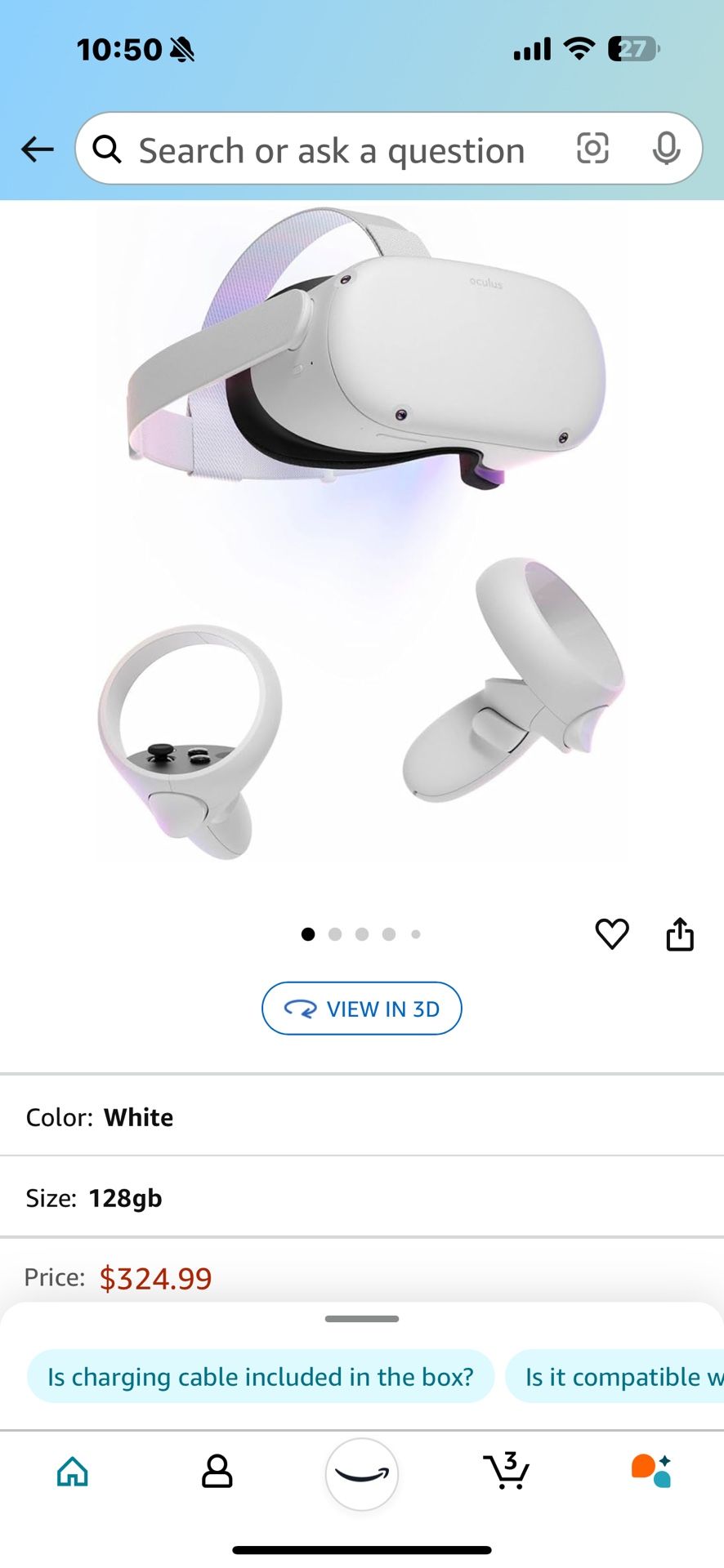Share this product
Screen dimensions: 724x1568
tap(680, 933)
